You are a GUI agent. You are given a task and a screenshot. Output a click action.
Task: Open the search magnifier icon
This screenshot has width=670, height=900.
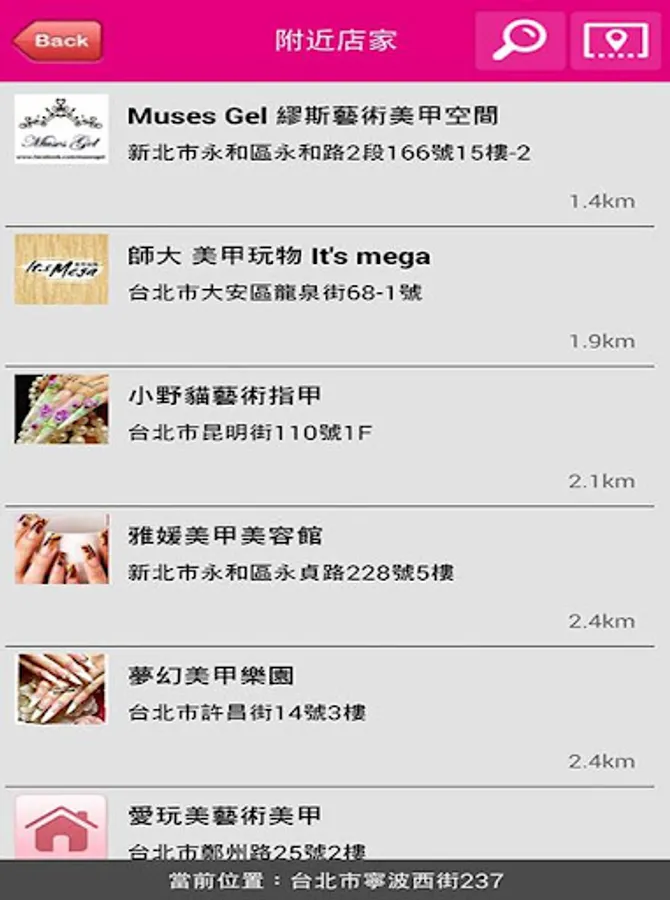click(520, 41)
